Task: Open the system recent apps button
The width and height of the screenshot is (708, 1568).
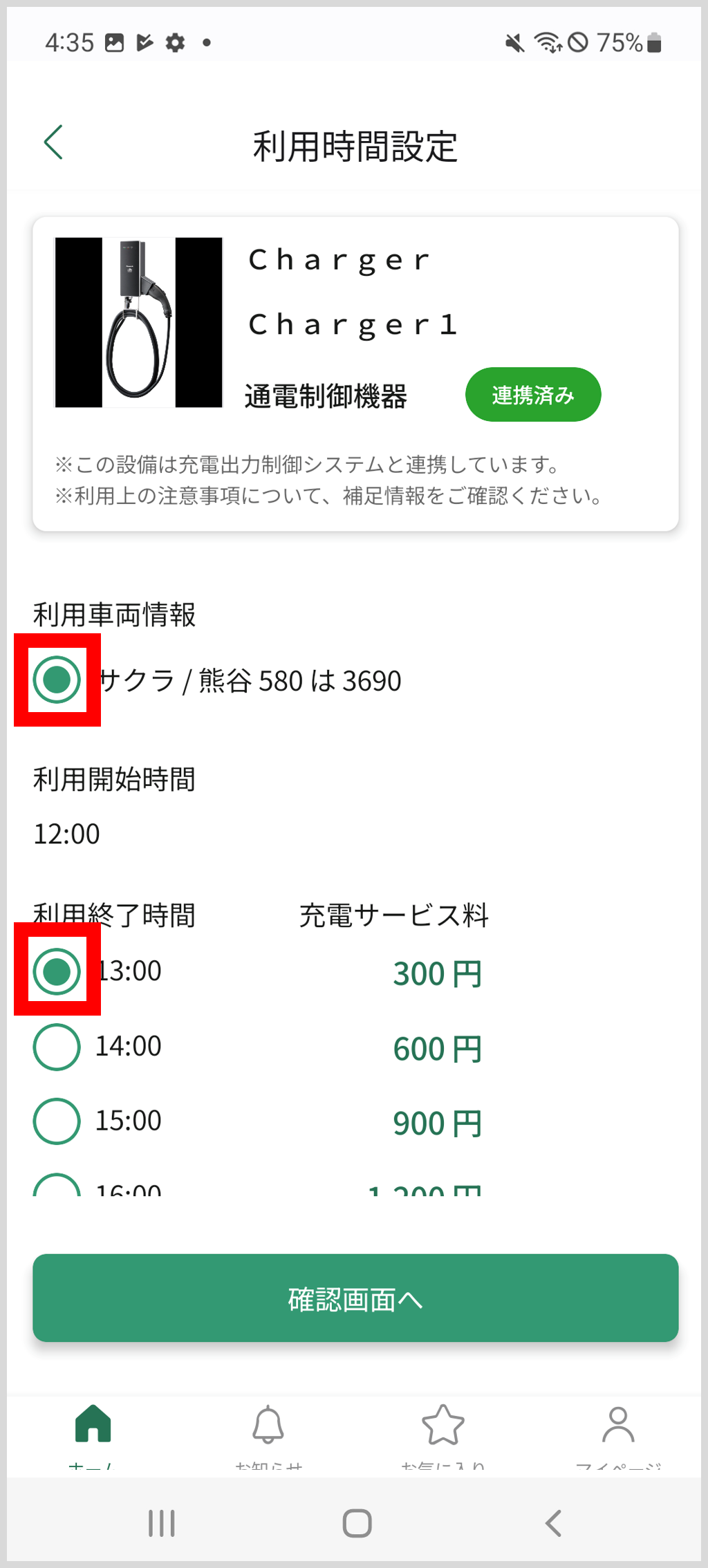Action: tap(162, 1523)
